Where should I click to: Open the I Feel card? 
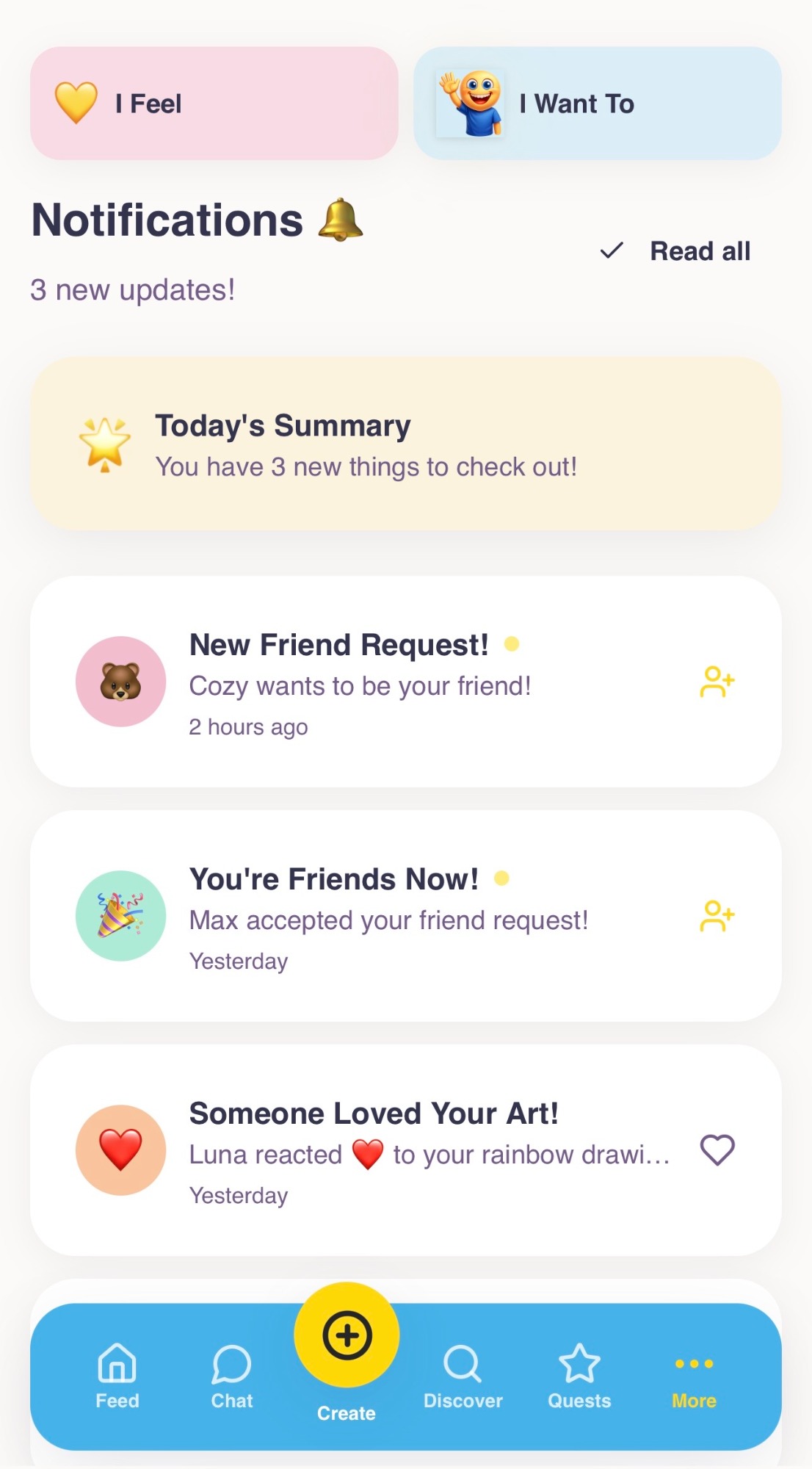tap(214, 104)
